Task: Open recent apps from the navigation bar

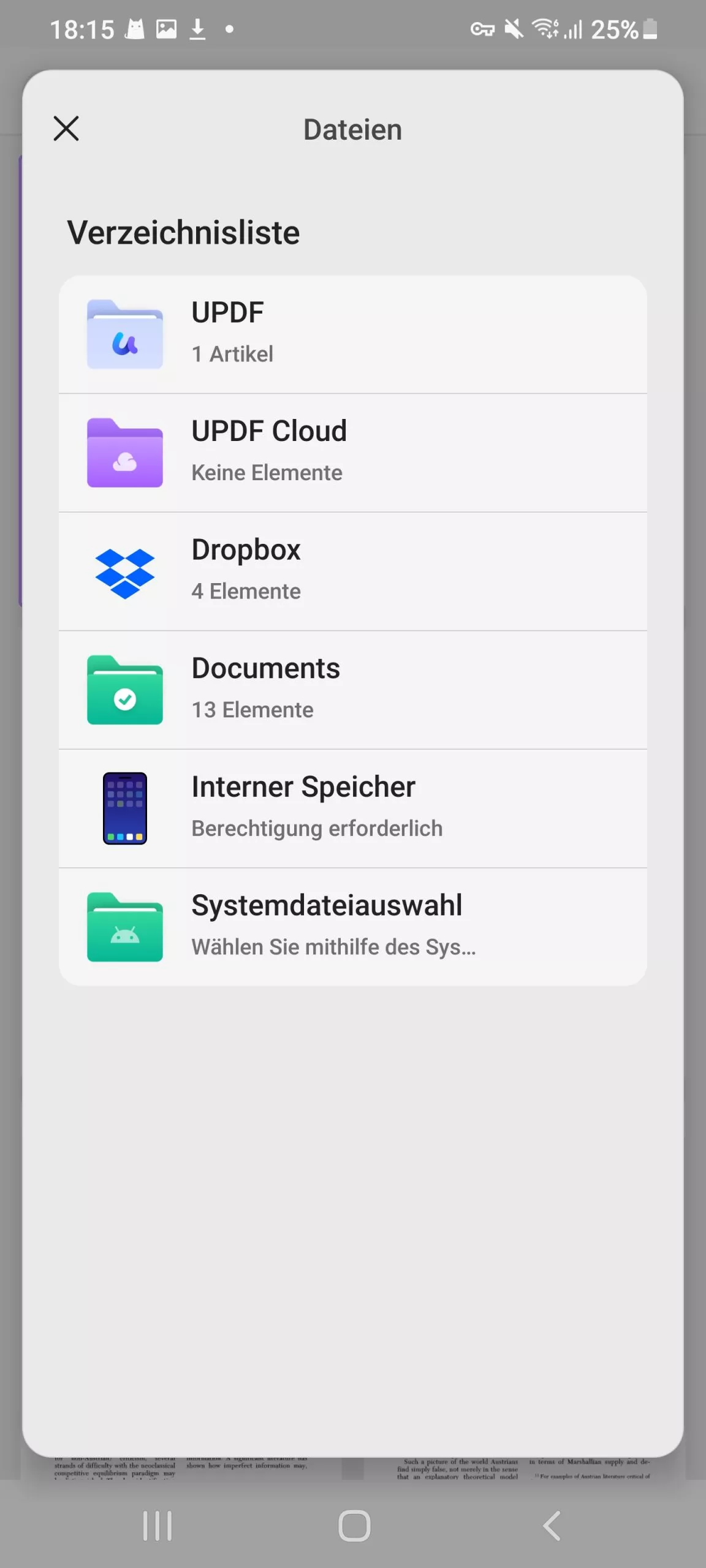Action: point(157,1526)
